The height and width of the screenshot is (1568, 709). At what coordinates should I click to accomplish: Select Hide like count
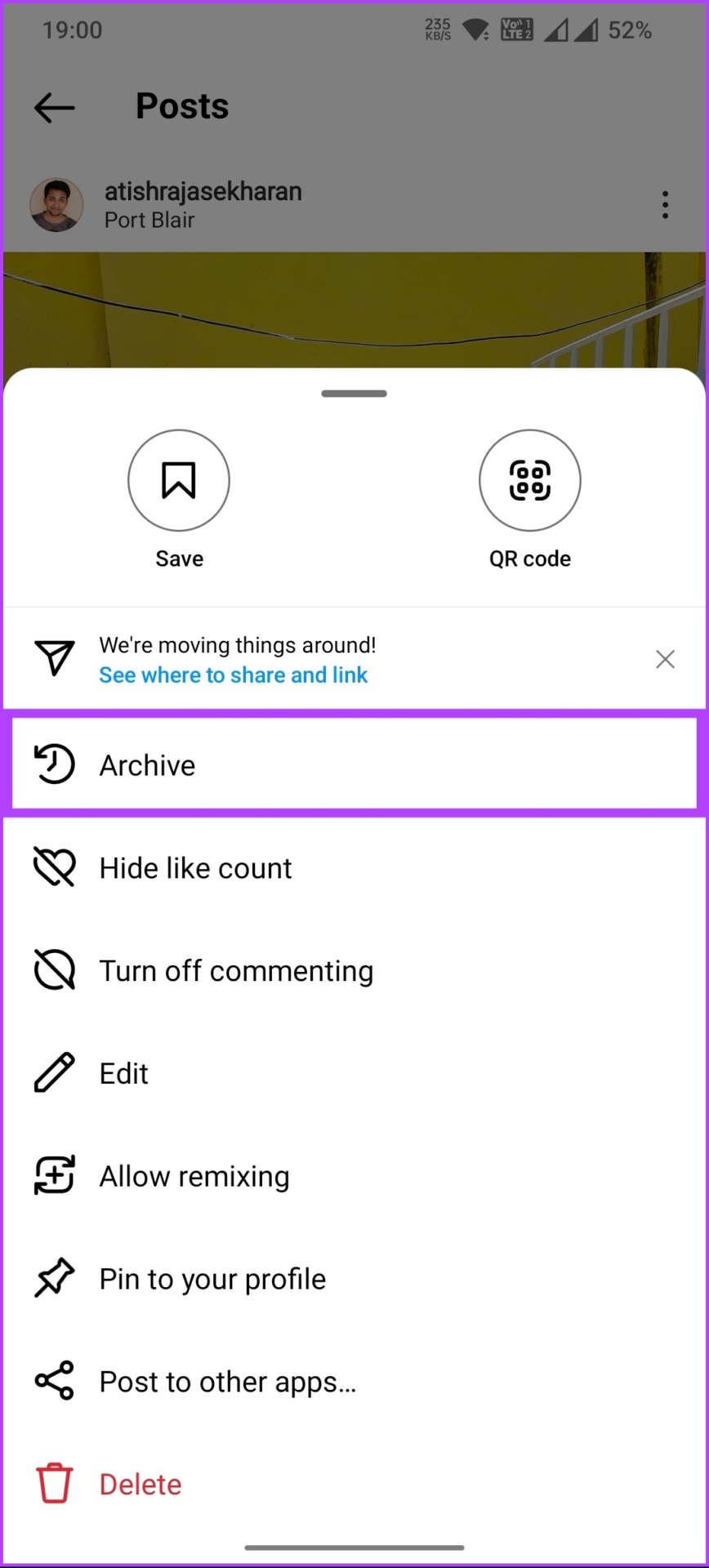354,867
